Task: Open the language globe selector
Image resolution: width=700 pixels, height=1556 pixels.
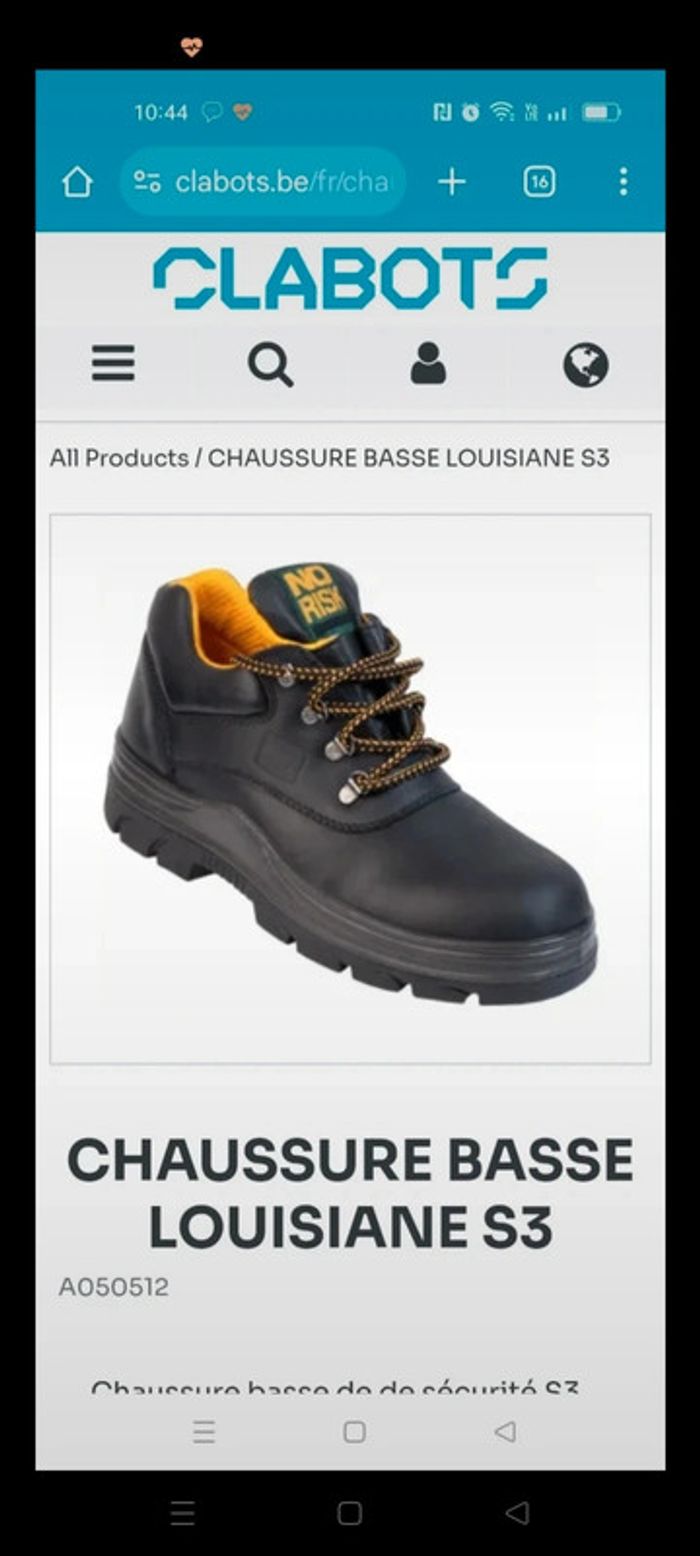Action: [585, 364]
